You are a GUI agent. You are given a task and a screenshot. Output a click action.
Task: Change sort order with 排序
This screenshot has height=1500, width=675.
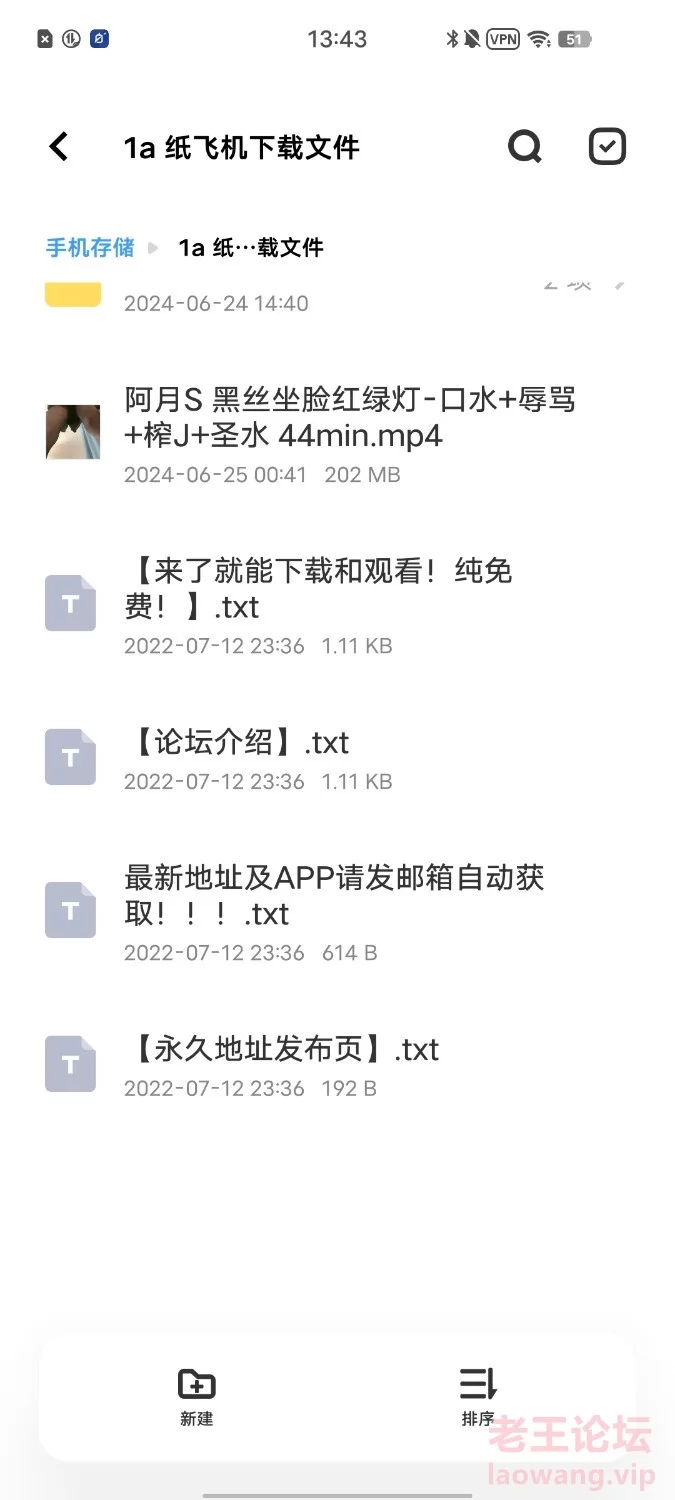pos(477,1397)
